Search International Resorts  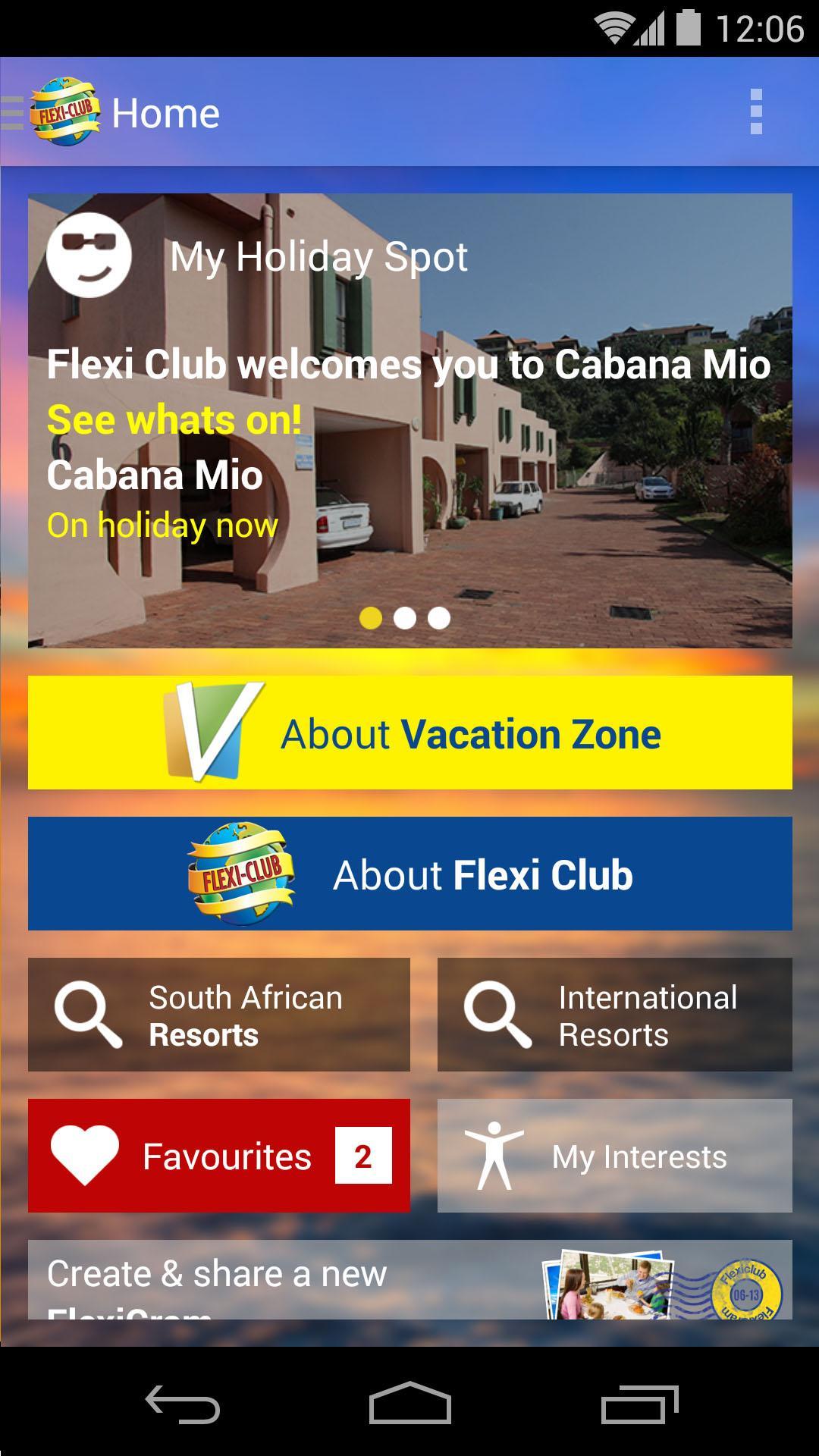point(614,1015)
